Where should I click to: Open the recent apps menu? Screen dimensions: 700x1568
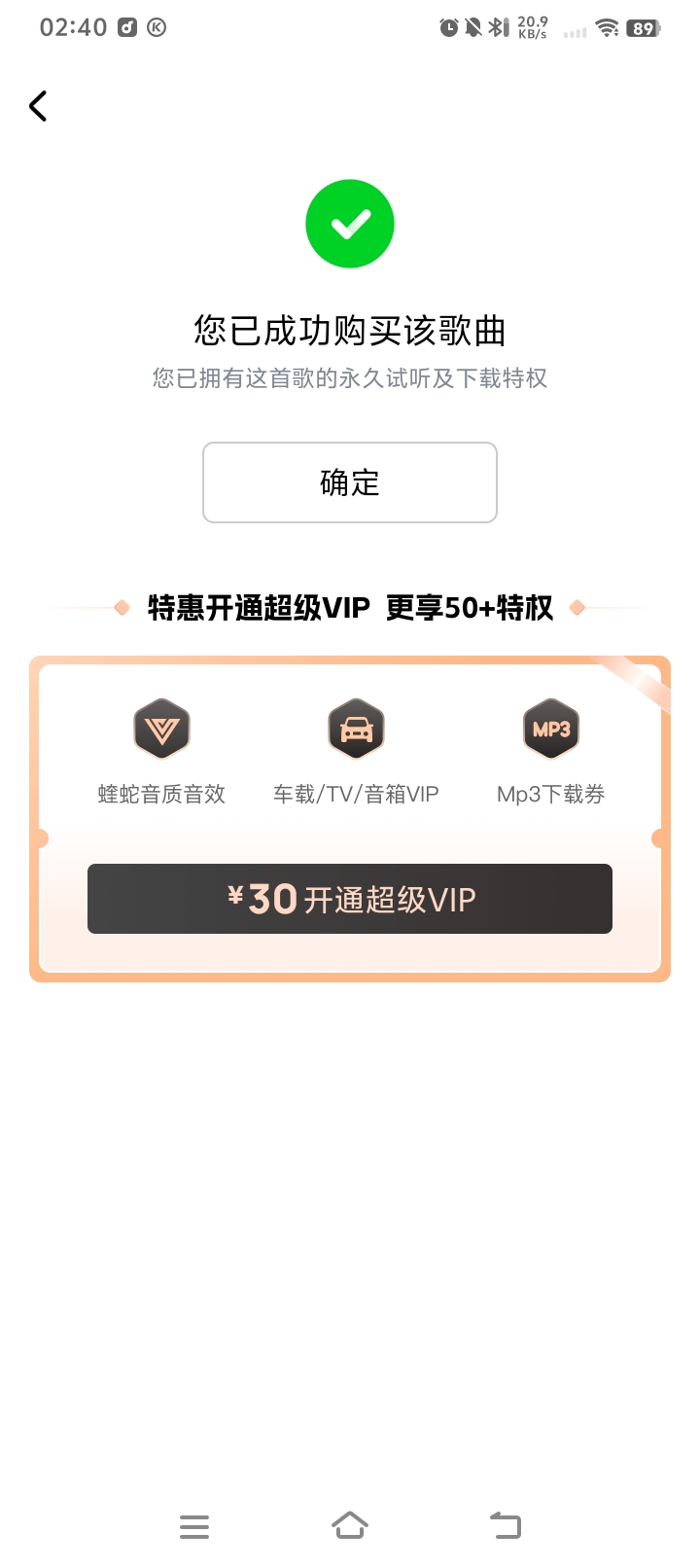[194, 1526]
